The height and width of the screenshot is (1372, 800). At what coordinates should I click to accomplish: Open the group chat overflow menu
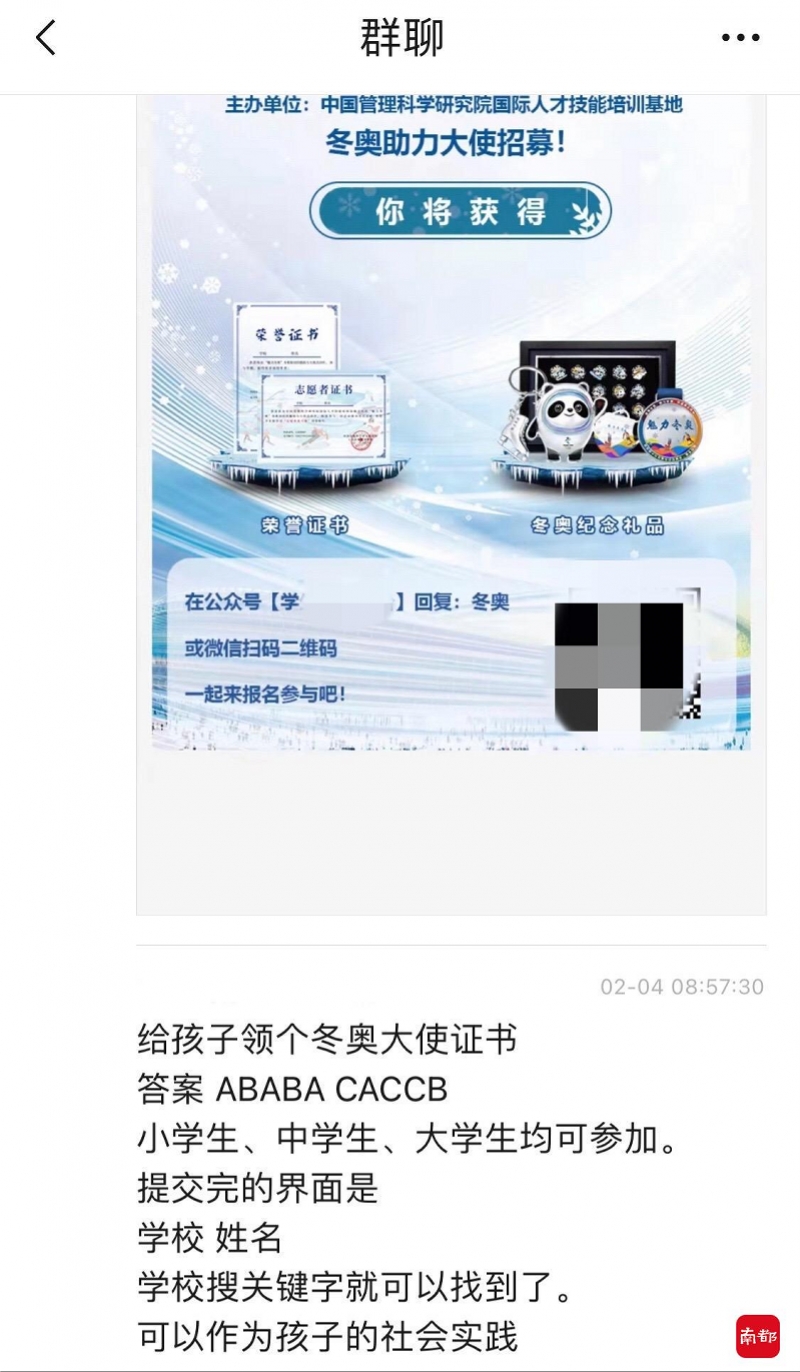point(740,39)
